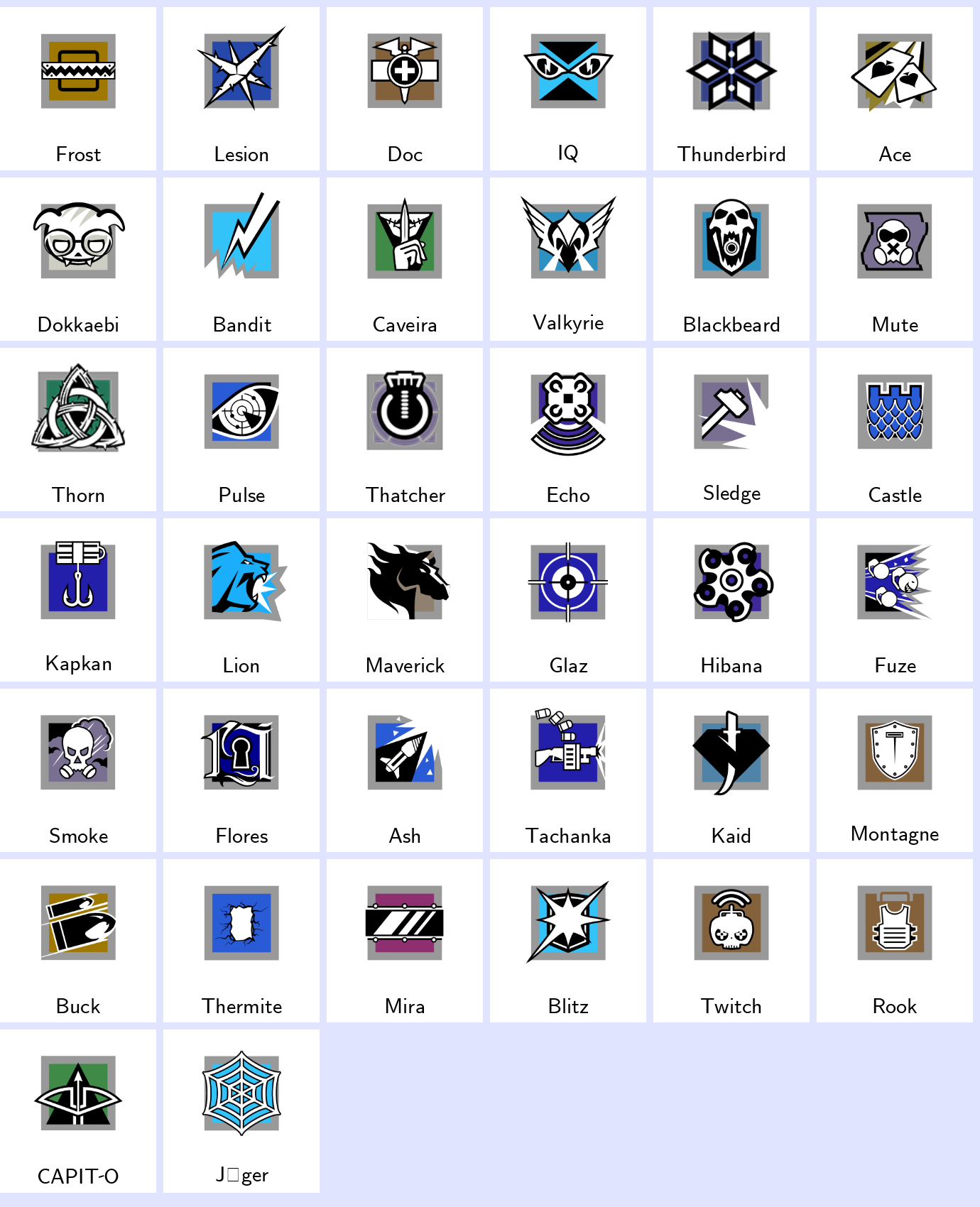Open the Hibana card
Screen dimensions: 980x1207
(731, 600)
